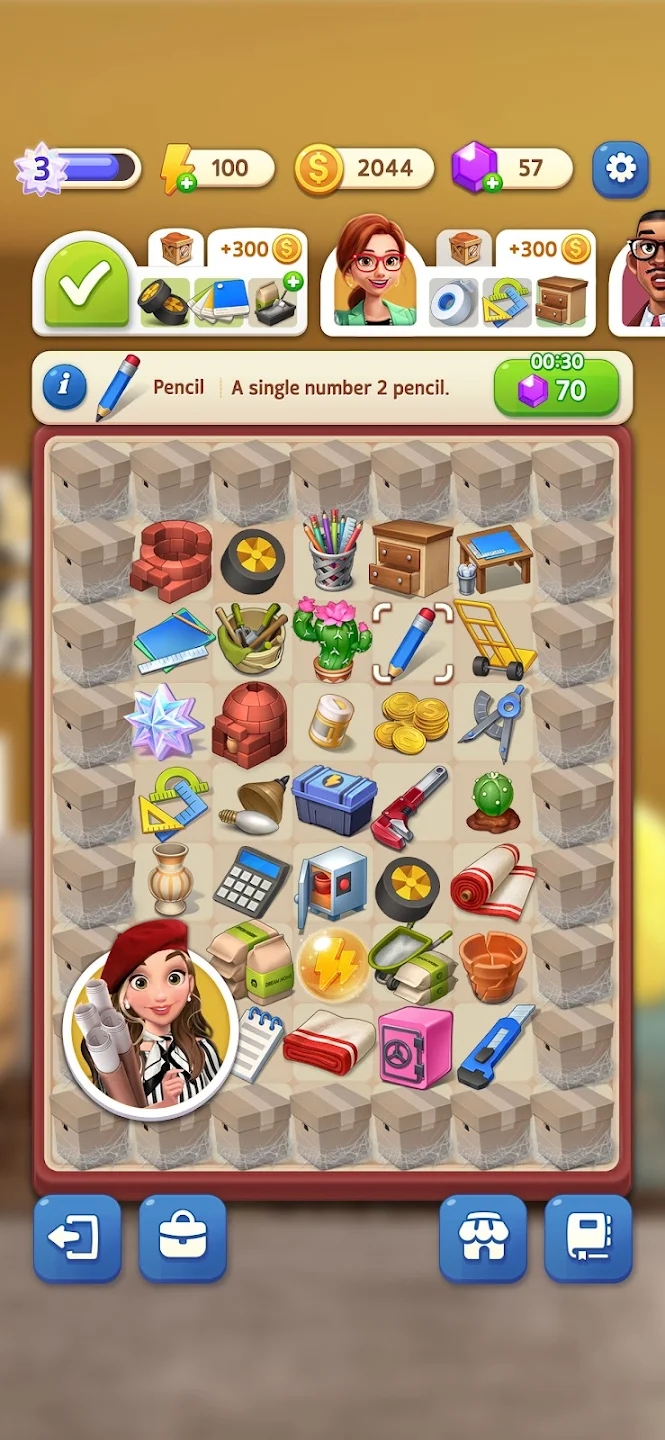This screenshot has width=665, height=1440.
Task: Select the flowering cactus item
Action: [334, 640]
